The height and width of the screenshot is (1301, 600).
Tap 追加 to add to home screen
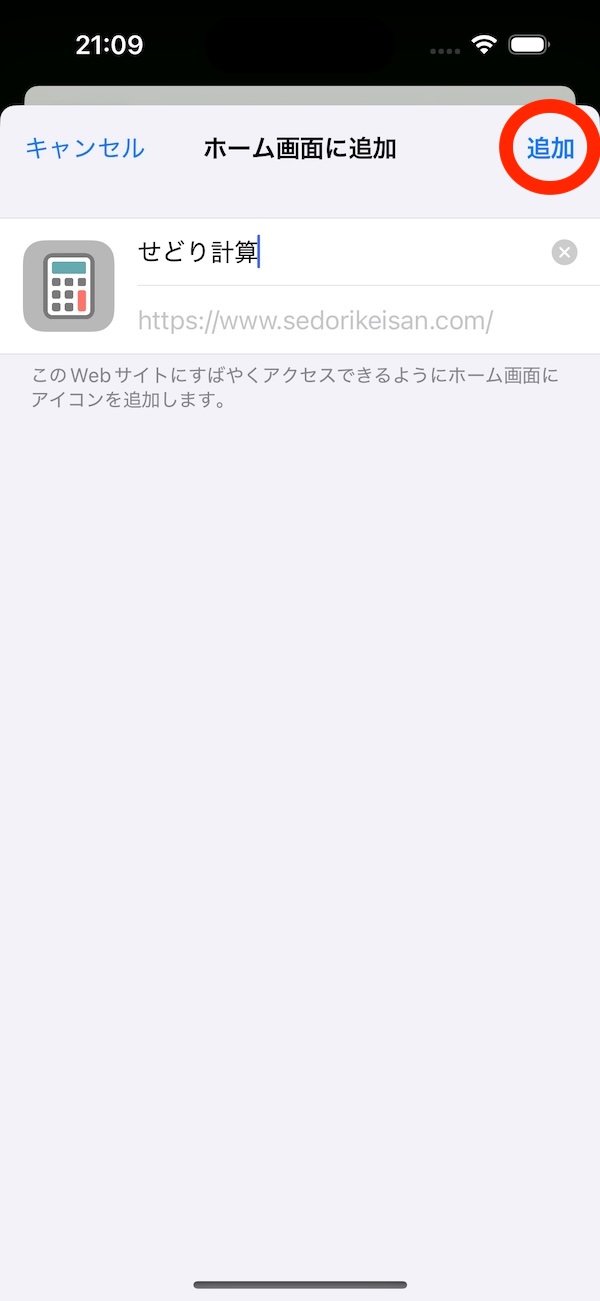click(550, 149)
